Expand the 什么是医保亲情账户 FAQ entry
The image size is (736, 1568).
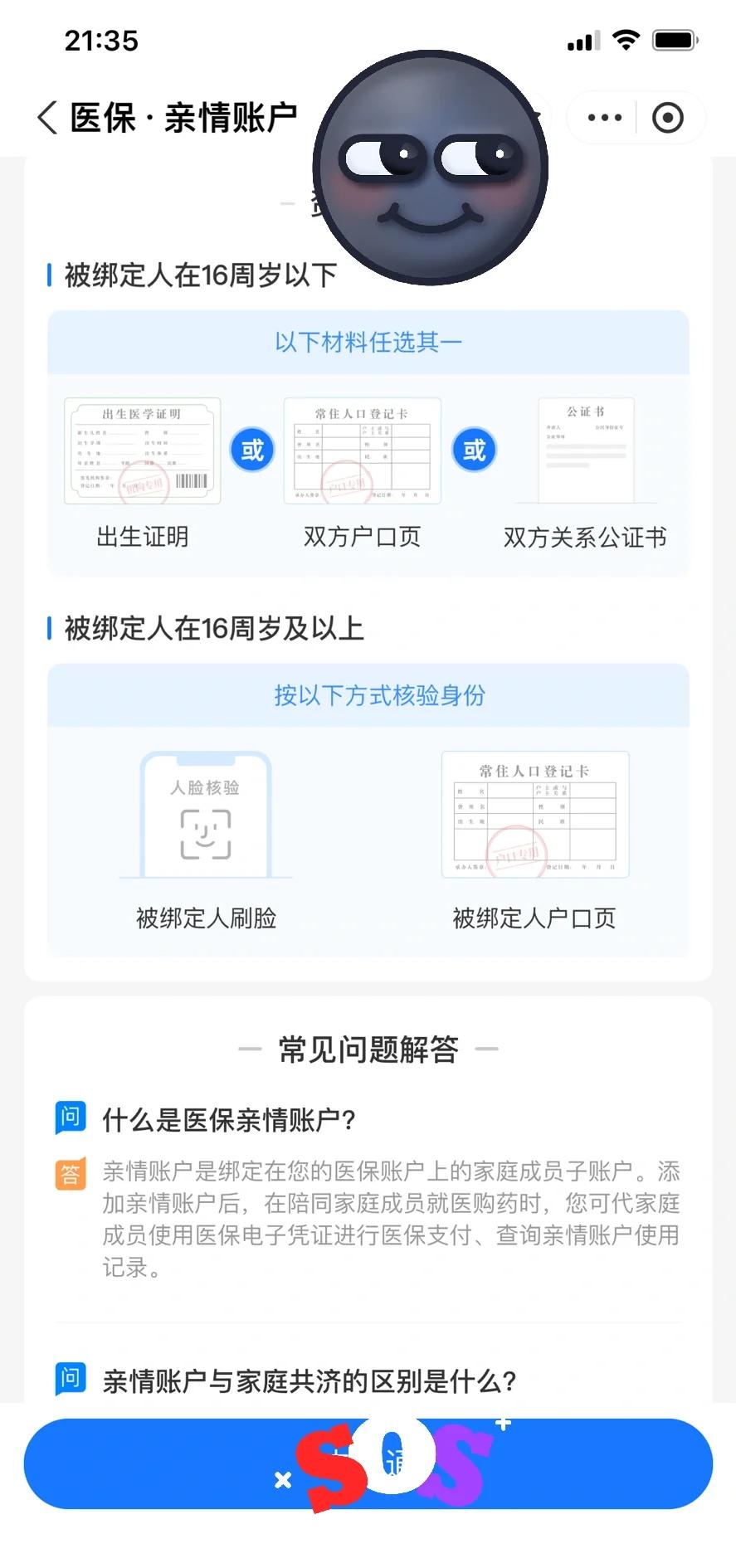[230, 1118]
